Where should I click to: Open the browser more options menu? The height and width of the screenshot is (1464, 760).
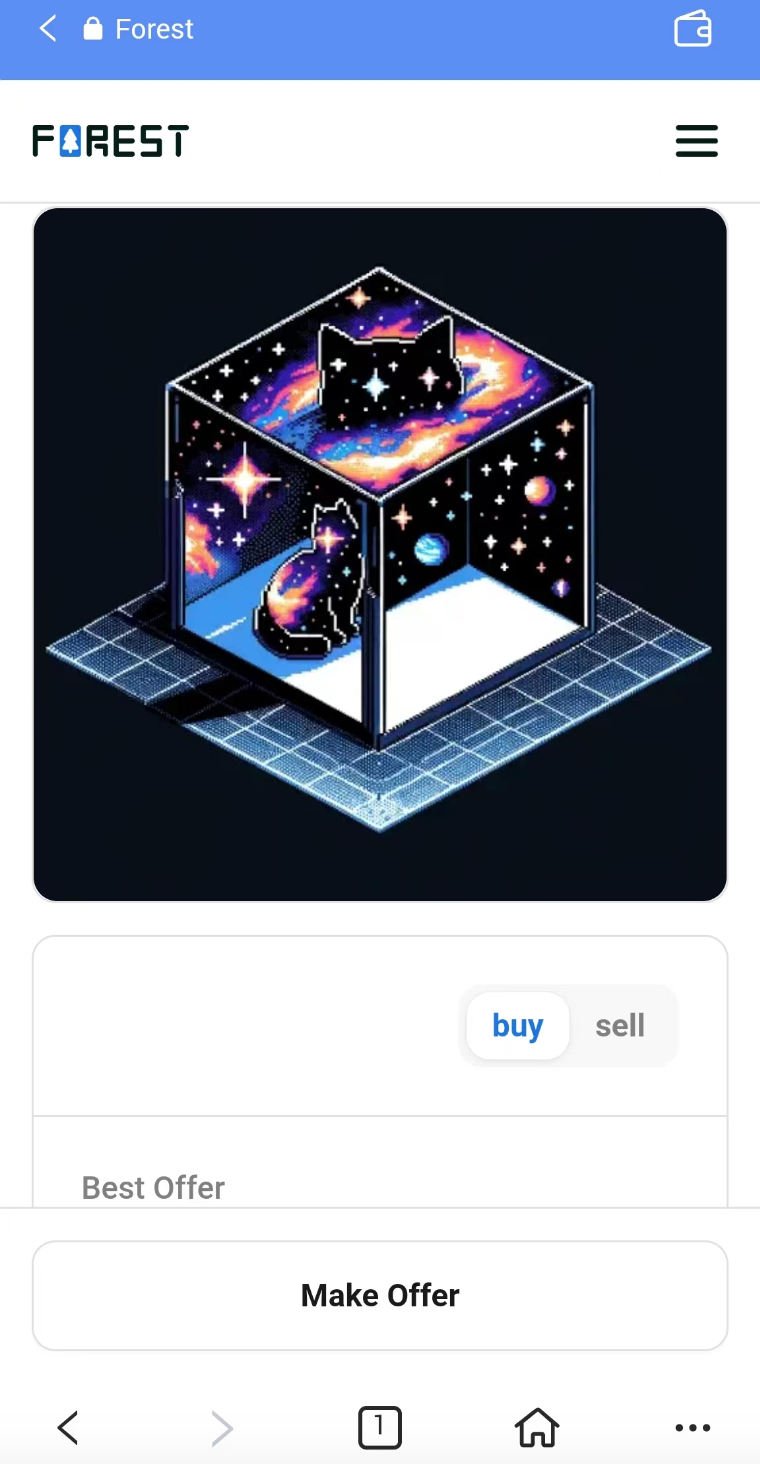pos(692,1428)
